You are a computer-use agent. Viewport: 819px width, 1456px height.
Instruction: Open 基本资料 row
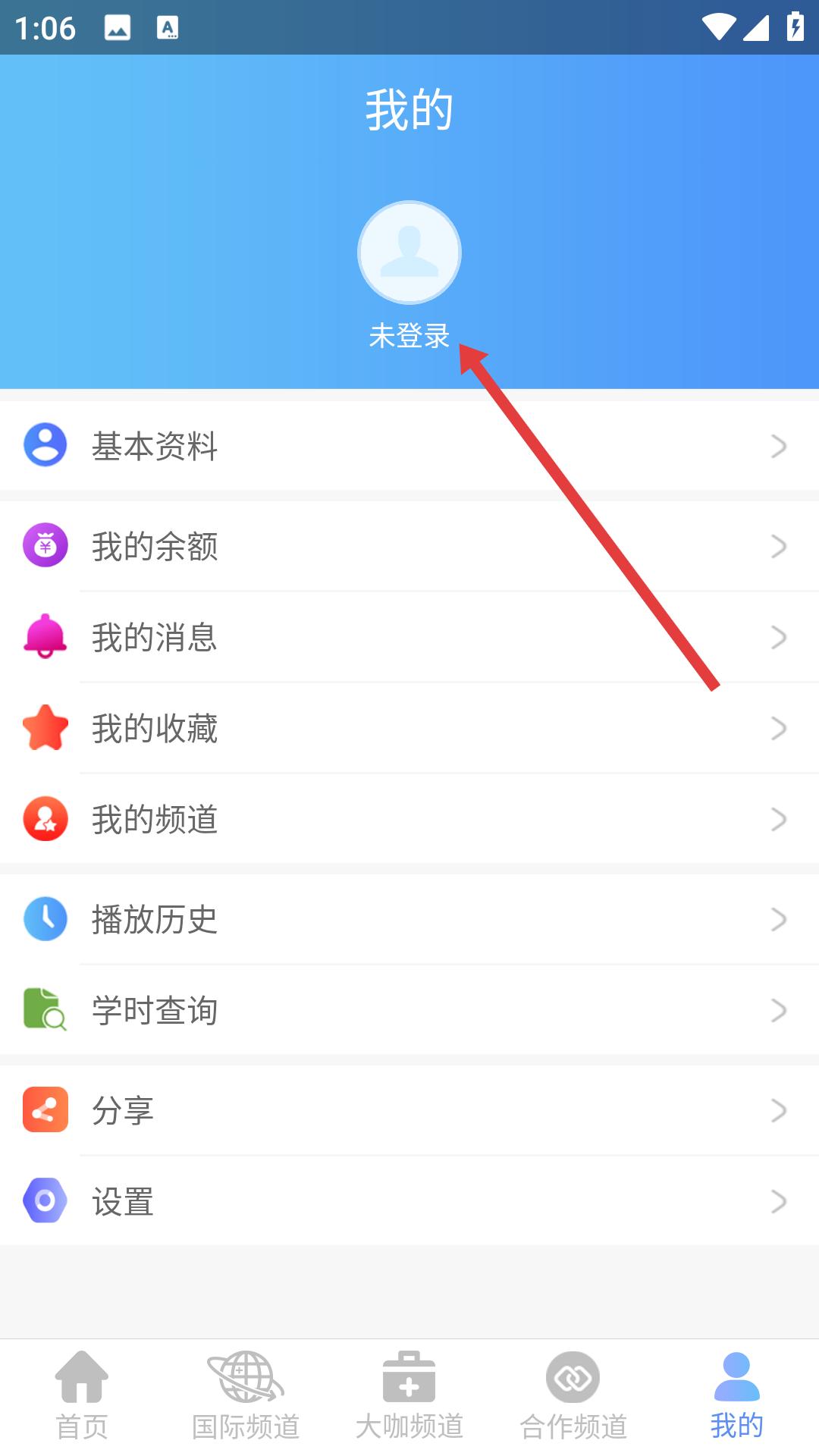(409, 446)
